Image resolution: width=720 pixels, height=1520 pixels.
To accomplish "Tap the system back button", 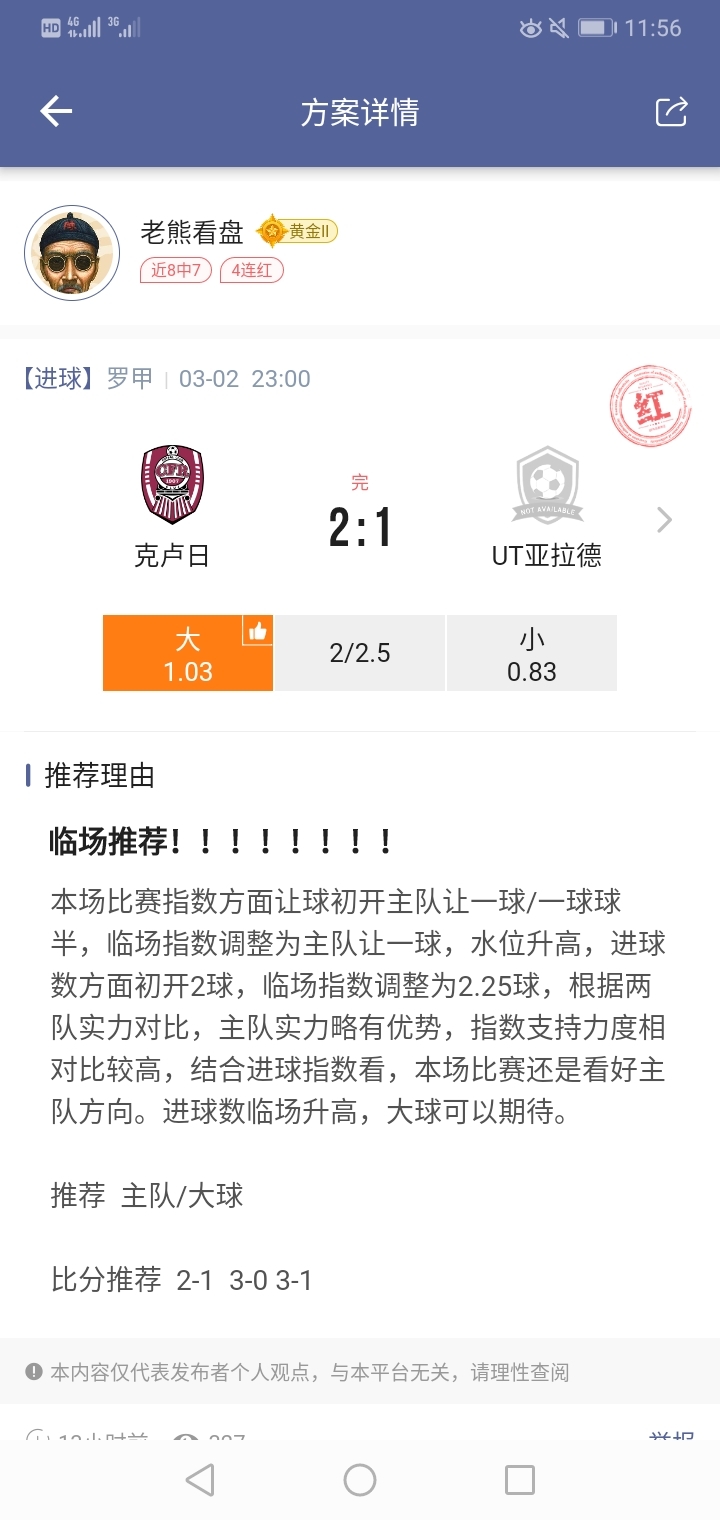I will (x=200, y=1479).
